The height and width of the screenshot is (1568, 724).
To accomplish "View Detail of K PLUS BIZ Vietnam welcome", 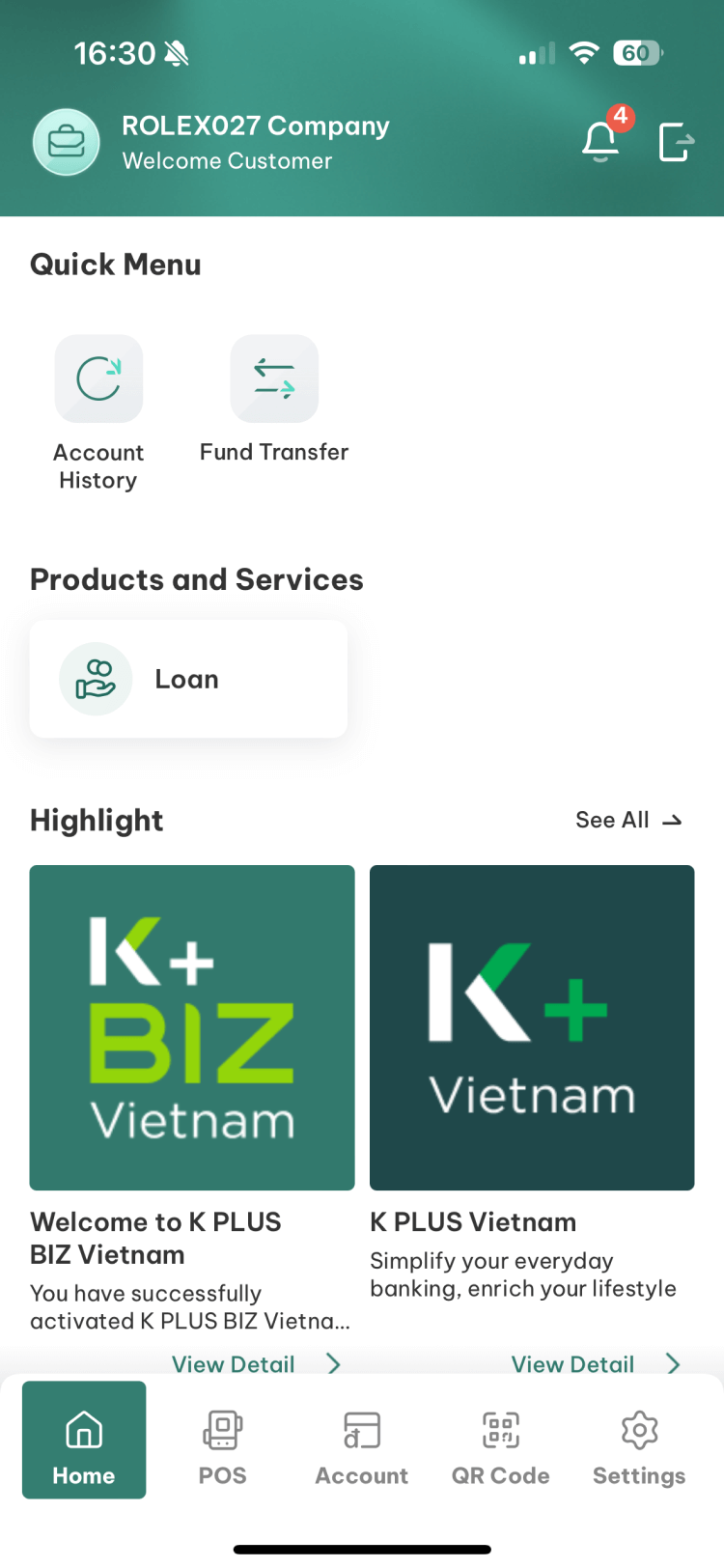I will click(232, 1363).
